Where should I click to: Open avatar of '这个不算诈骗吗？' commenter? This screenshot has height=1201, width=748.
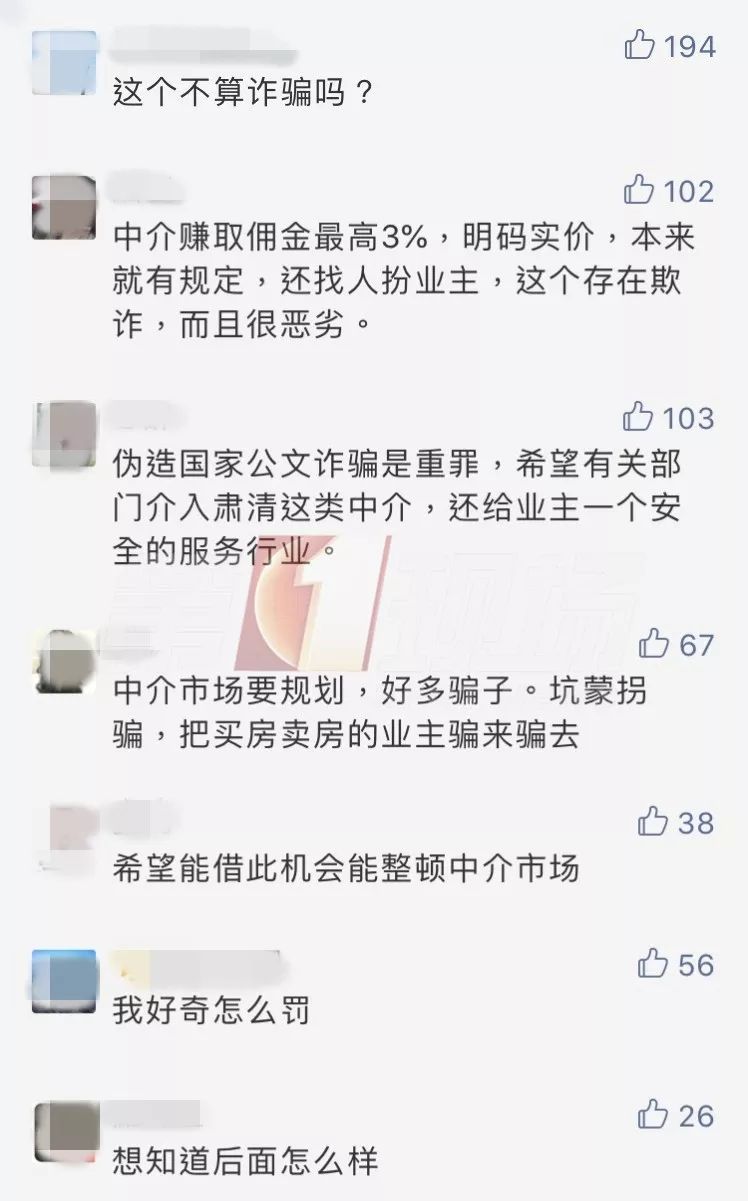pos(65,62)
